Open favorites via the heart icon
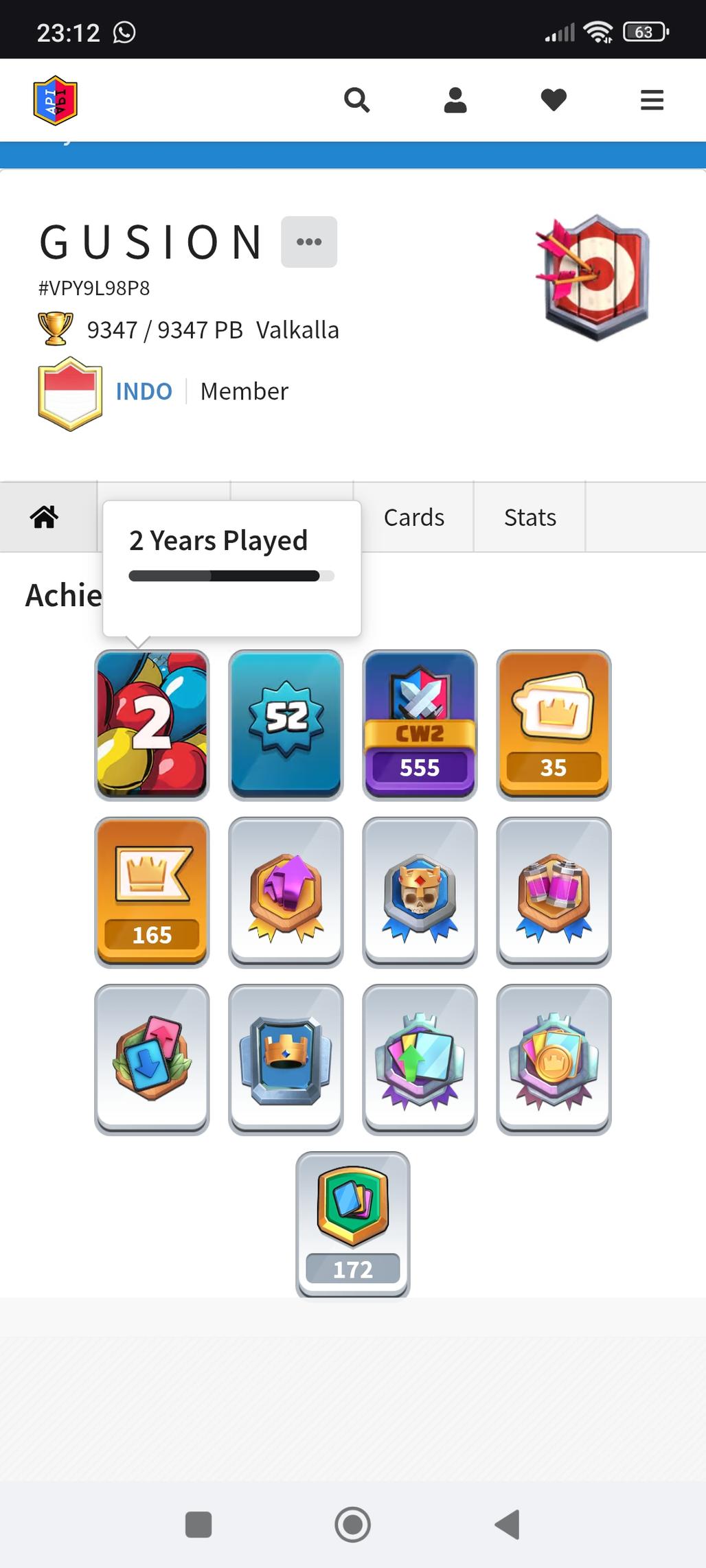 click(554, 100)
